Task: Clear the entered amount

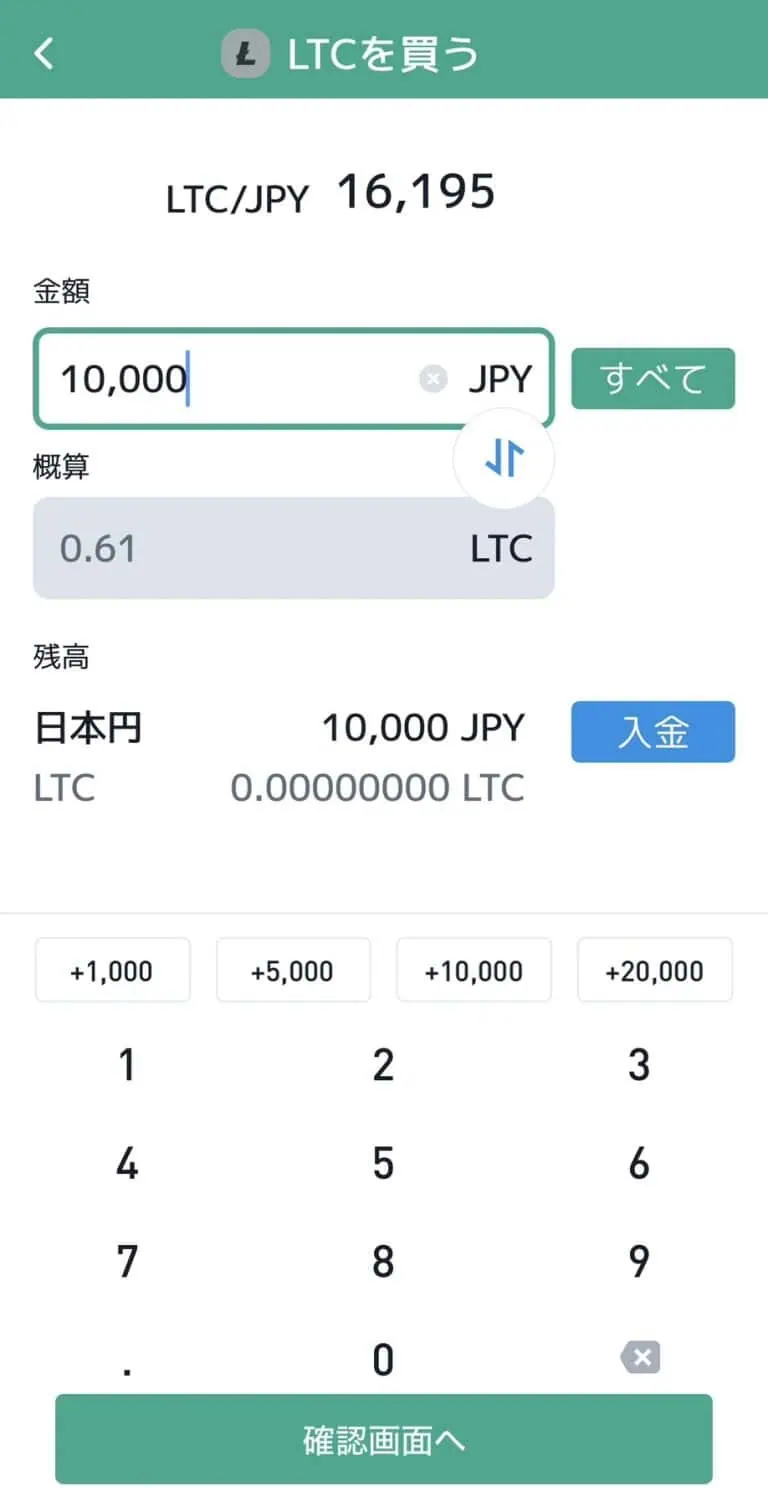Action: [x=432, y=379]
